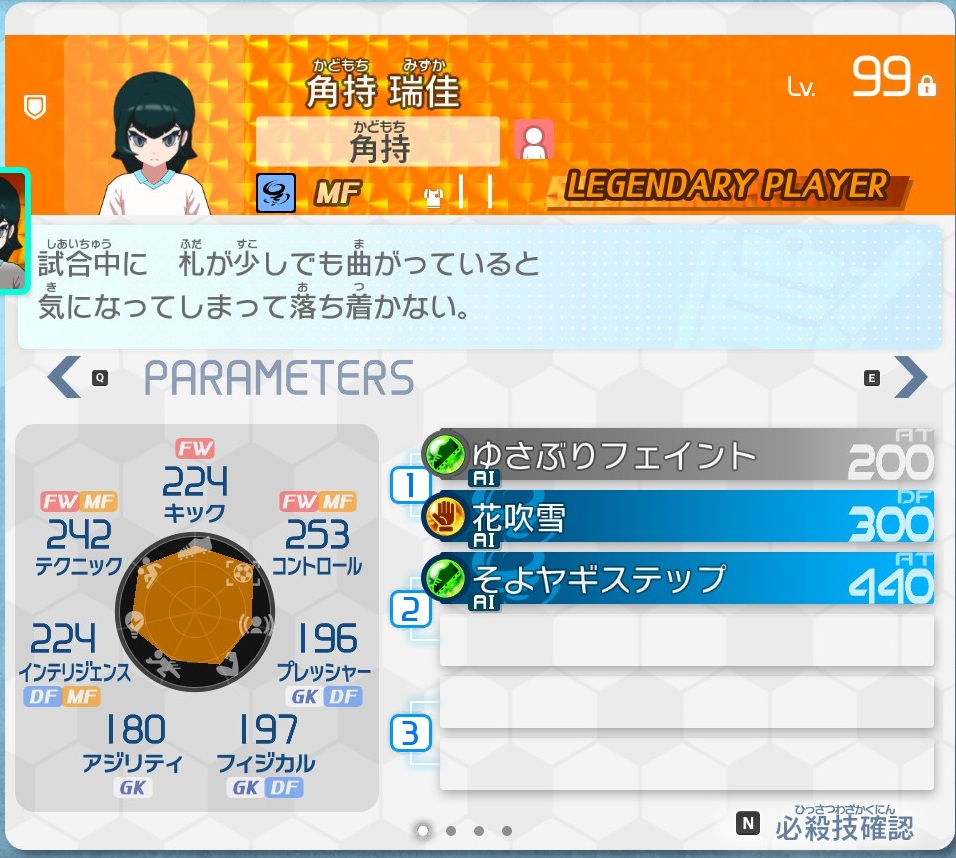
Task: Go to the next page with right arrow
Action: pos(910,377)
